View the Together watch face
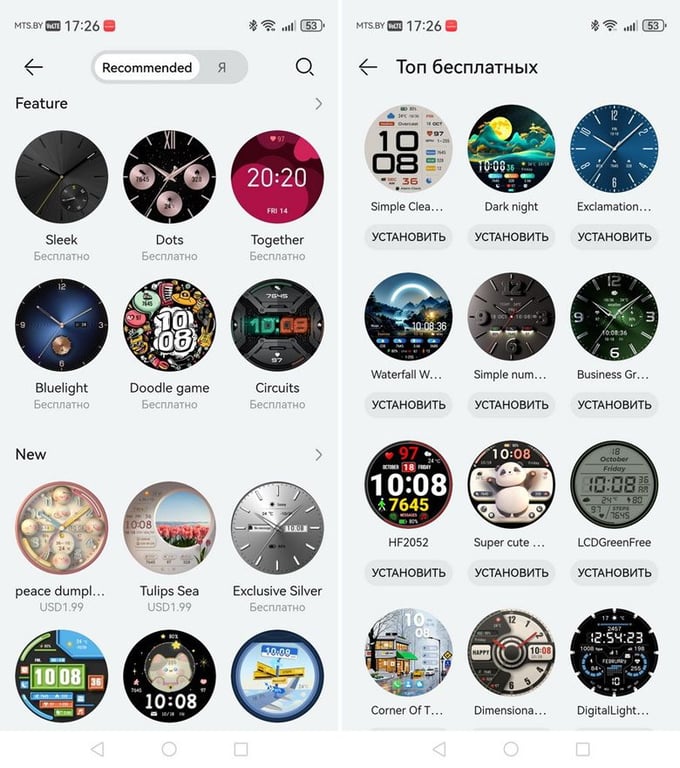 tap(277, 177)
